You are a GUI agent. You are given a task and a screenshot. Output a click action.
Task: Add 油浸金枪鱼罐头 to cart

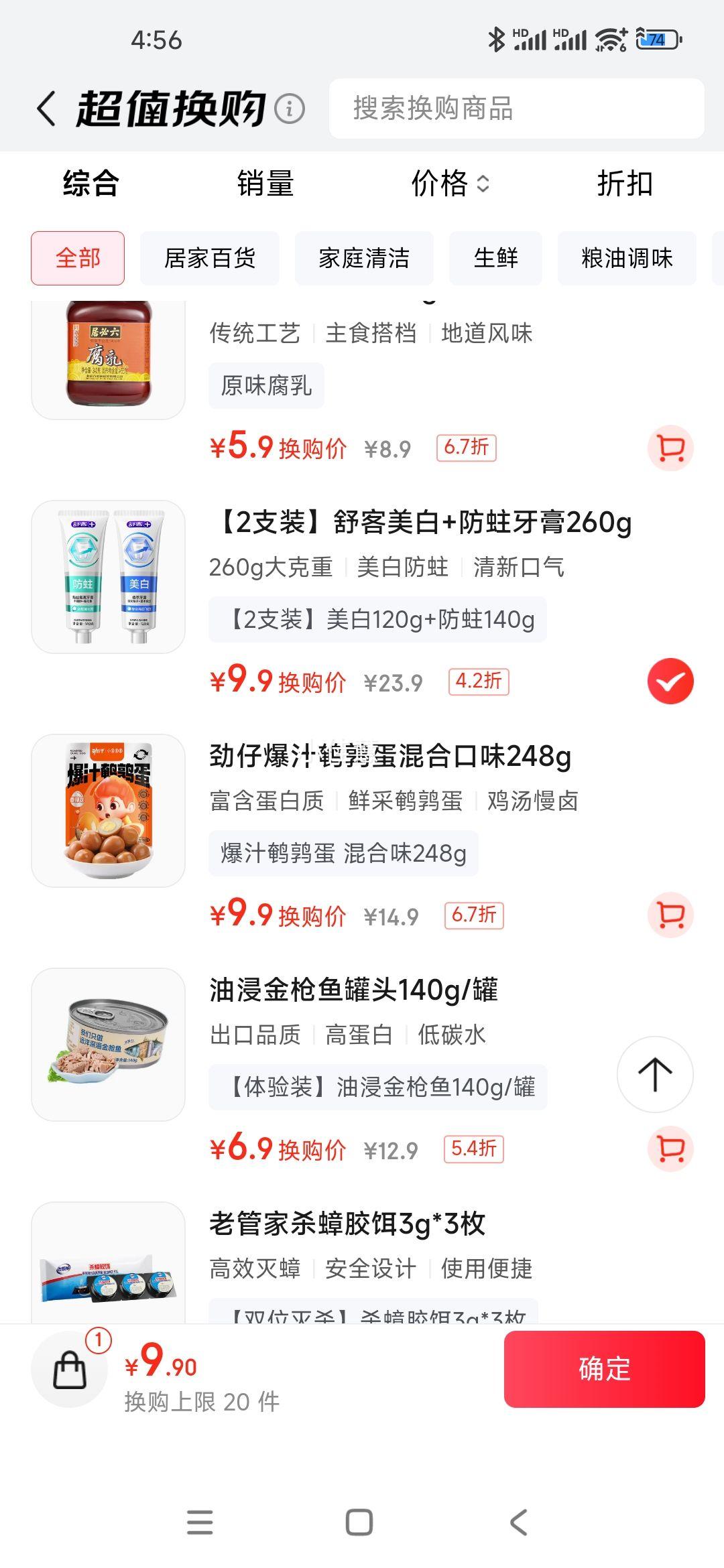[670, 1149]
